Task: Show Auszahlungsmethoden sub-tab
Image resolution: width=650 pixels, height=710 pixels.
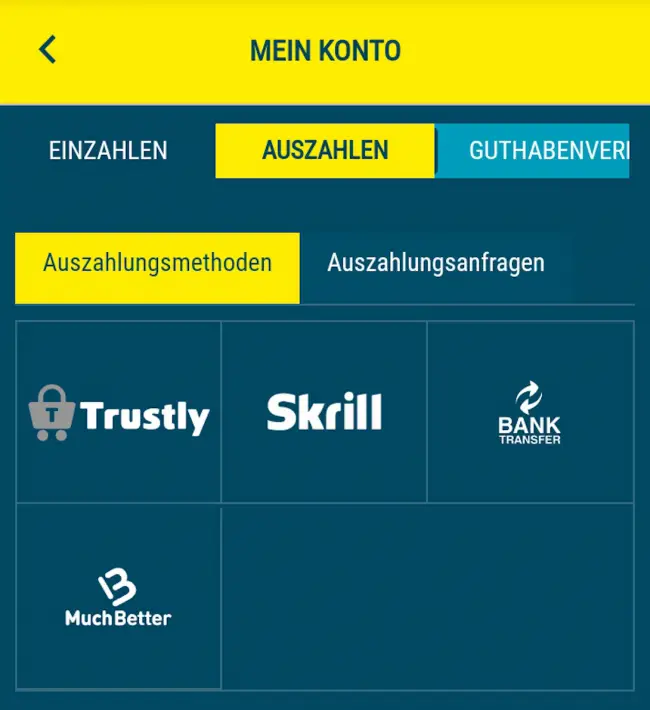Action: [x=157, y=264]
